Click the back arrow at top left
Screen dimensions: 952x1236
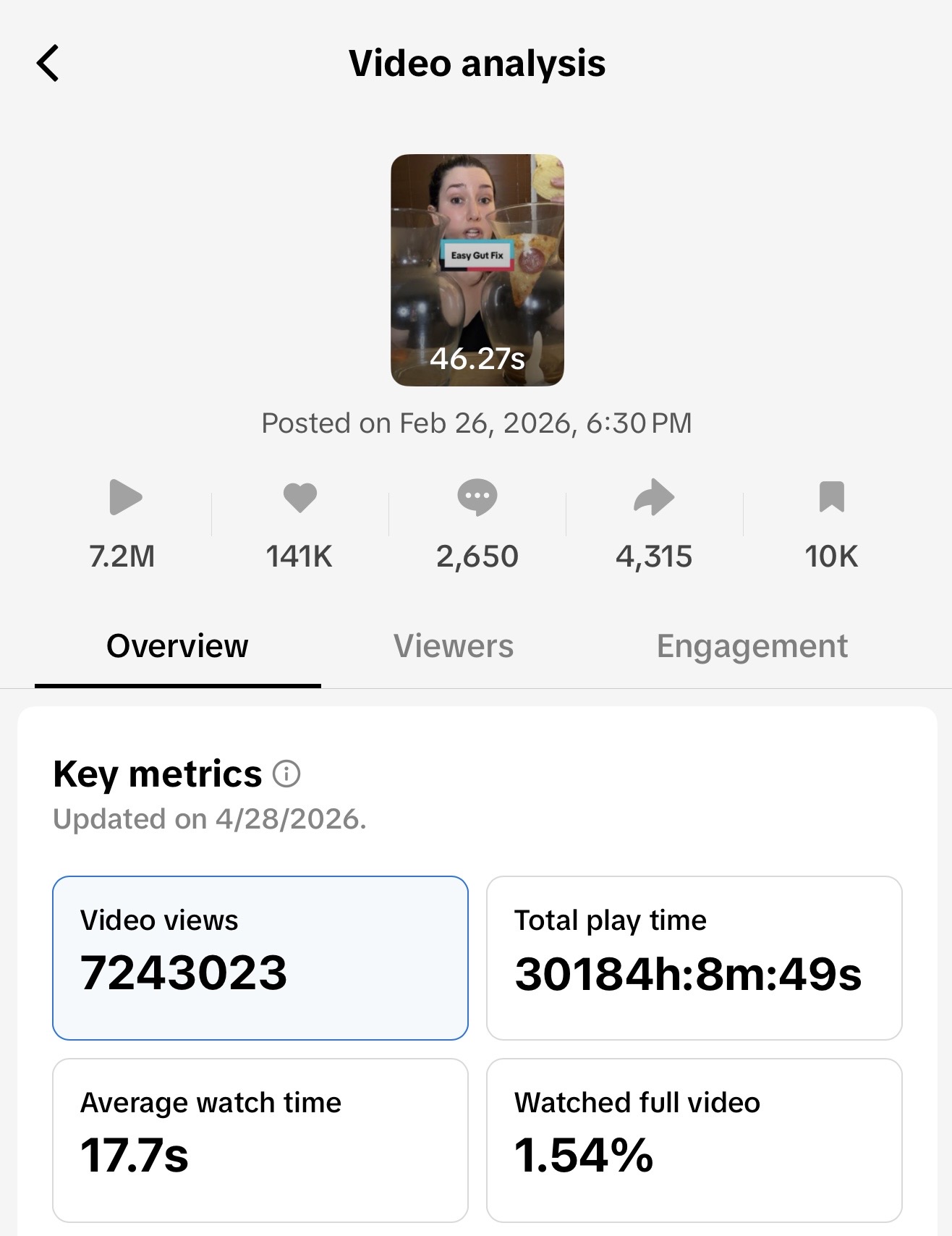[x=48, y=64]
